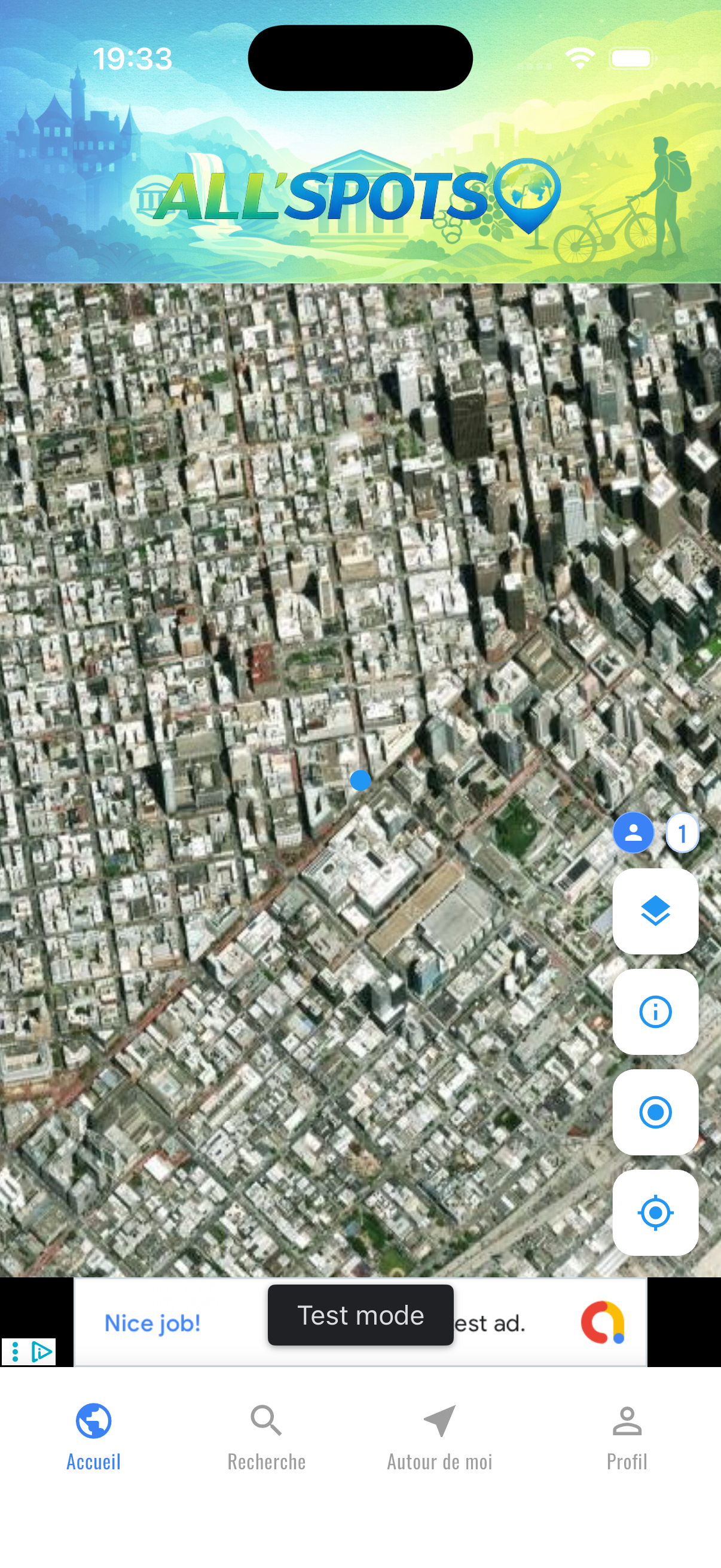Tap the concentric circle map button
The image size is (721, 1568).
(x=655, y=1112)
